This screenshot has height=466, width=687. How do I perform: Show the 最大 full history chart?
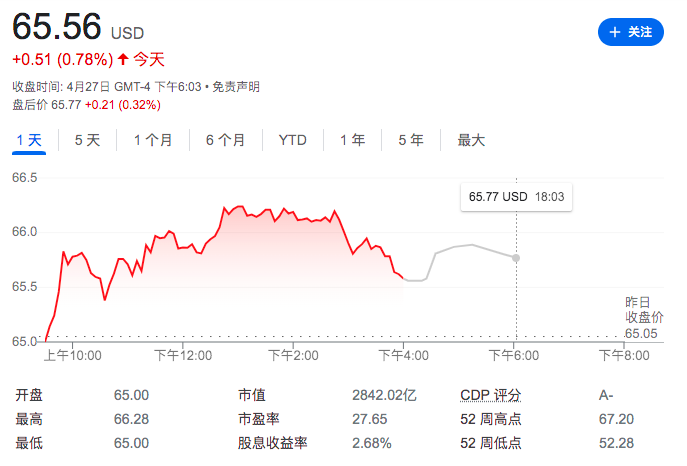[x=471, y=140]
